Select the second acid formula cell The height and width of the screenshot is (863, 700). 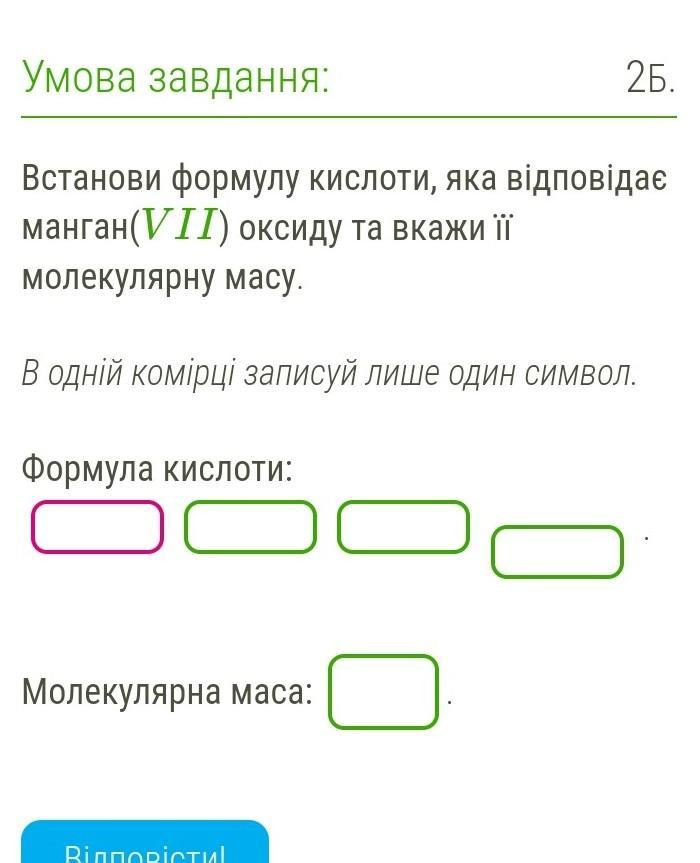coord(250,527)
